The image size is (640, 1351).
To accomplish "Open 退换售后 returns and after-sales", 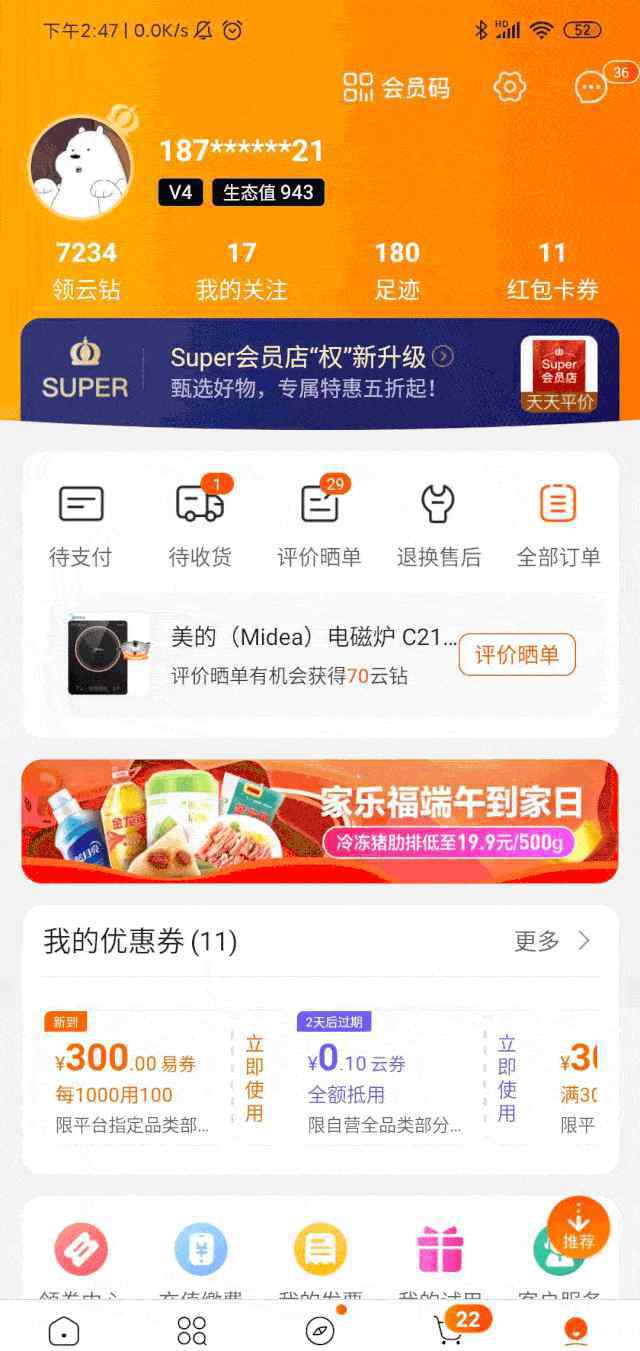I will pos(438,525).
